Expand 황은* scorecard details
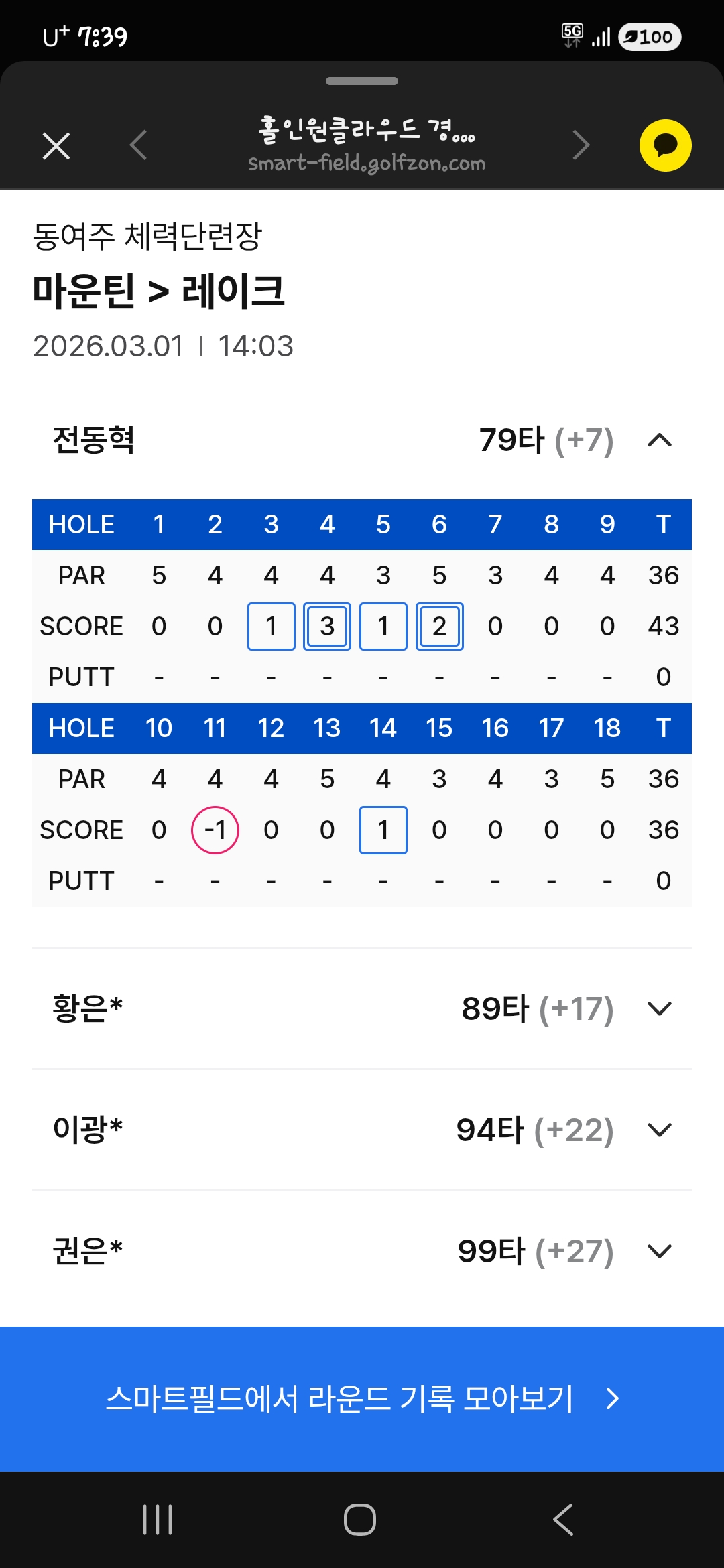Image resolution: width=724 pixels, height=1568 pixels. coord(660,1008)
